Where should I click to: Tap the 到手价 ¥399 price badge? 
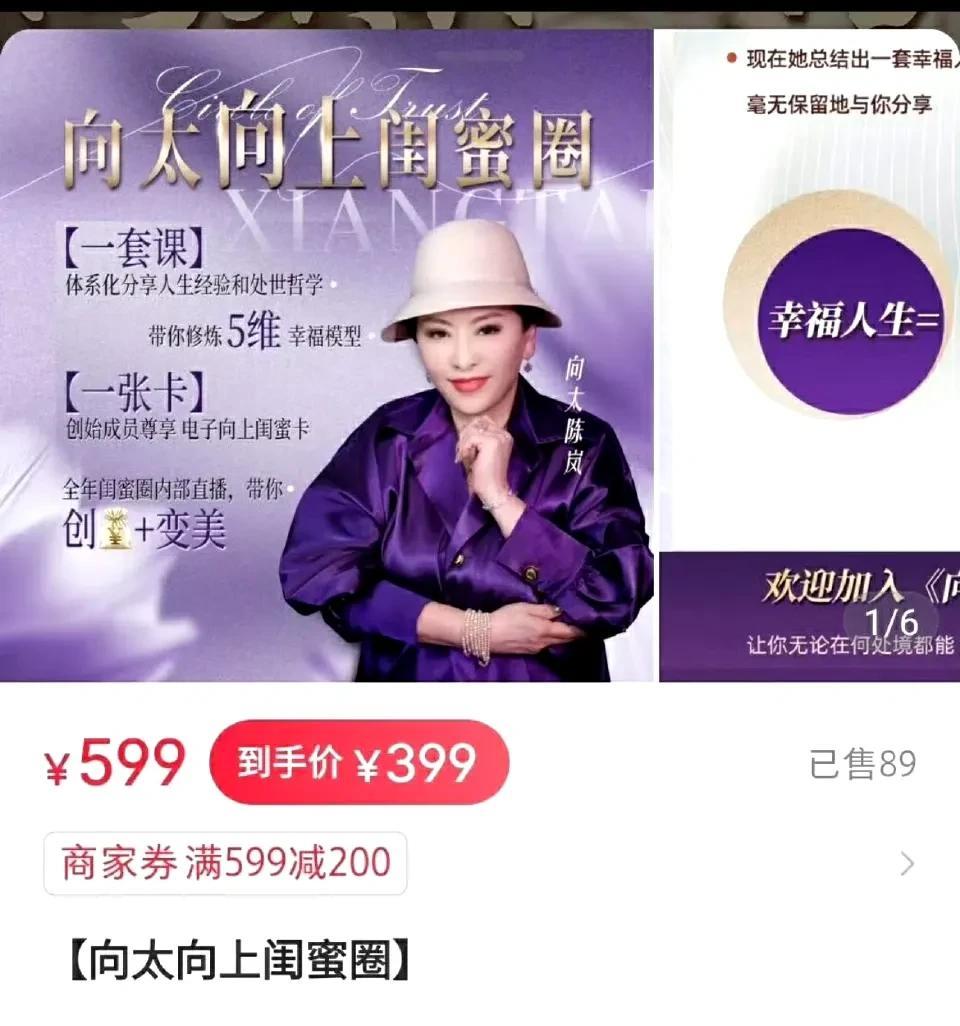coord(359,762)
